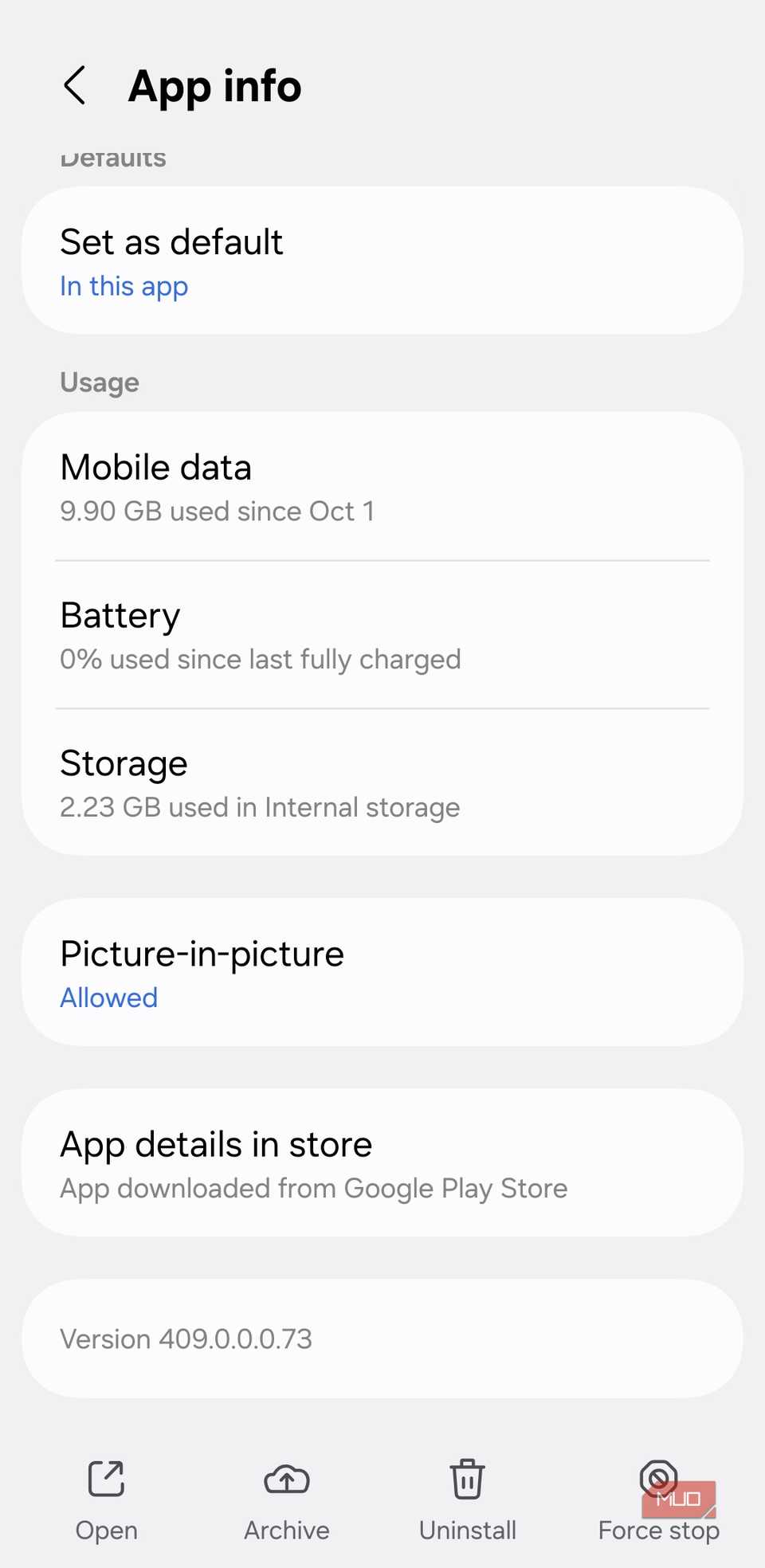Open Battery usage details

click(382, 633)
